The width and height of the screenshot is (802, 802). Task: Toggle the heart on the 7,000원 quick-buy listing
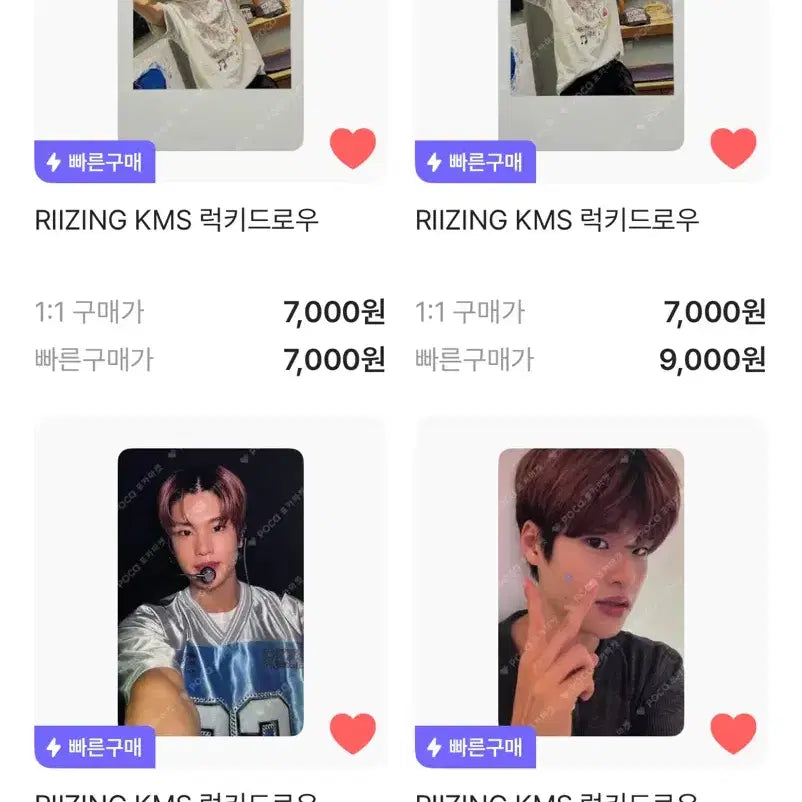[353, 148]
